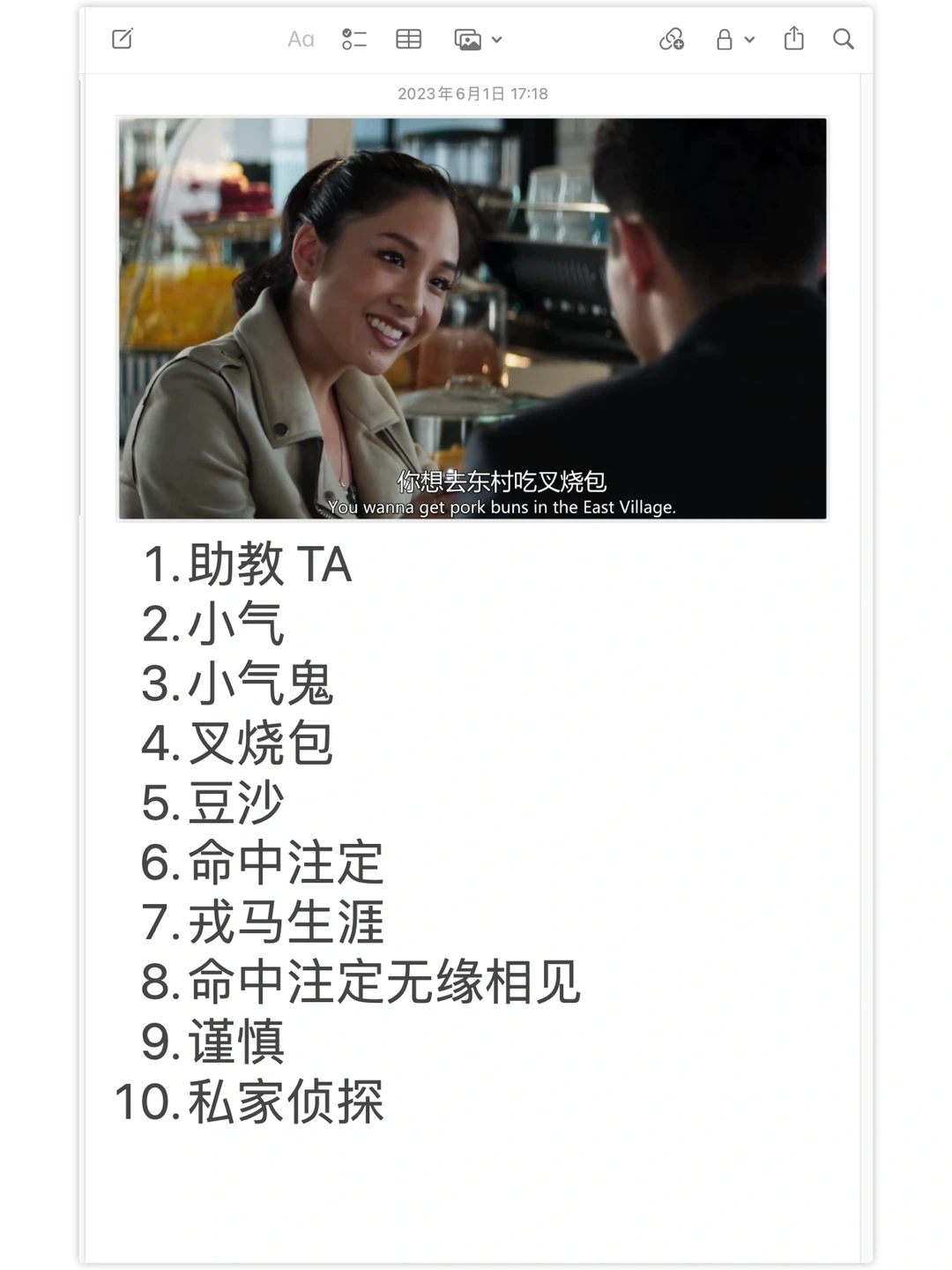Image resolution: width=952 pixels, height=1270 pixels.
Task: Insert a table with the table icon
Action: pos(408,39)
